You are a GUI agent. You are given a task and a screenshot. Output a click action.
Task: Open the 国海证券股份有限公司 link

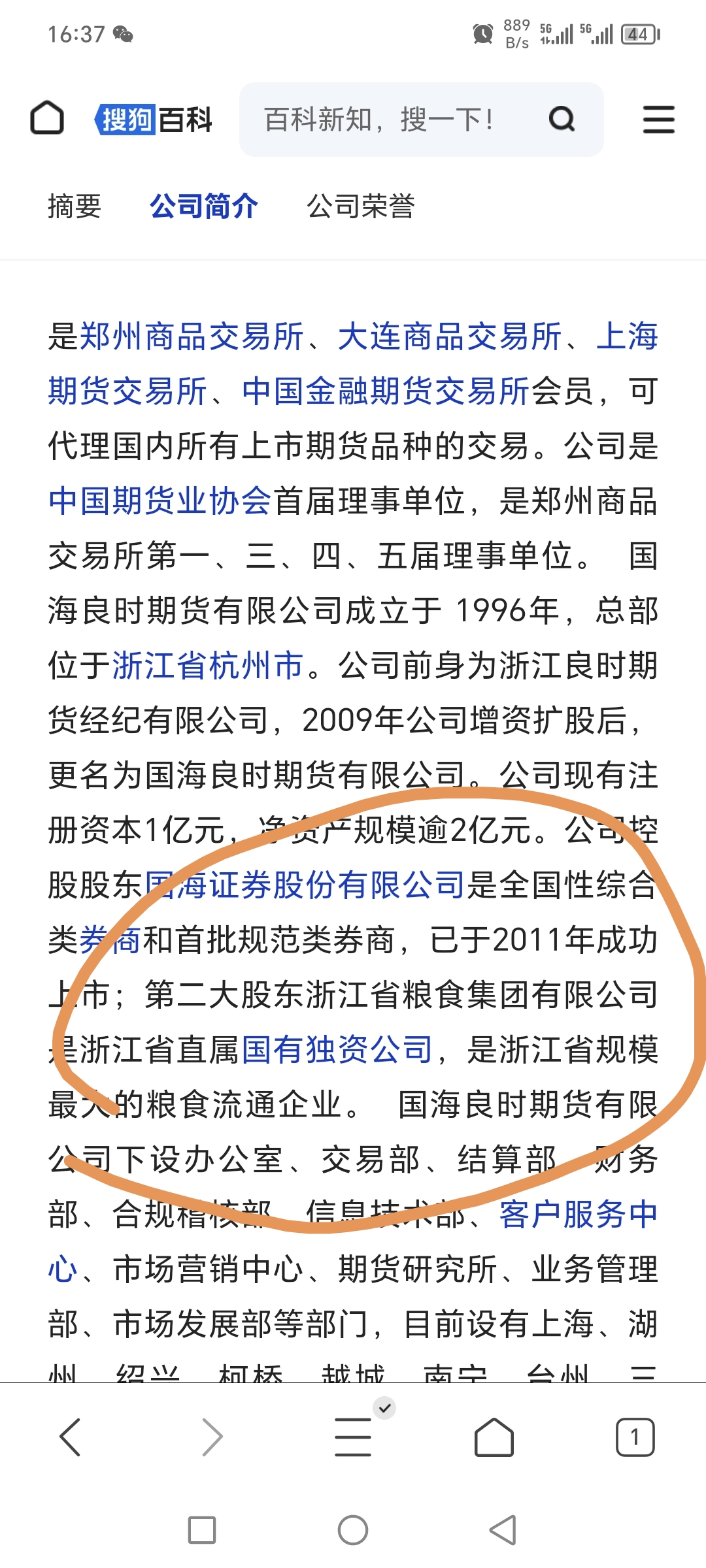tap(305, 886)
